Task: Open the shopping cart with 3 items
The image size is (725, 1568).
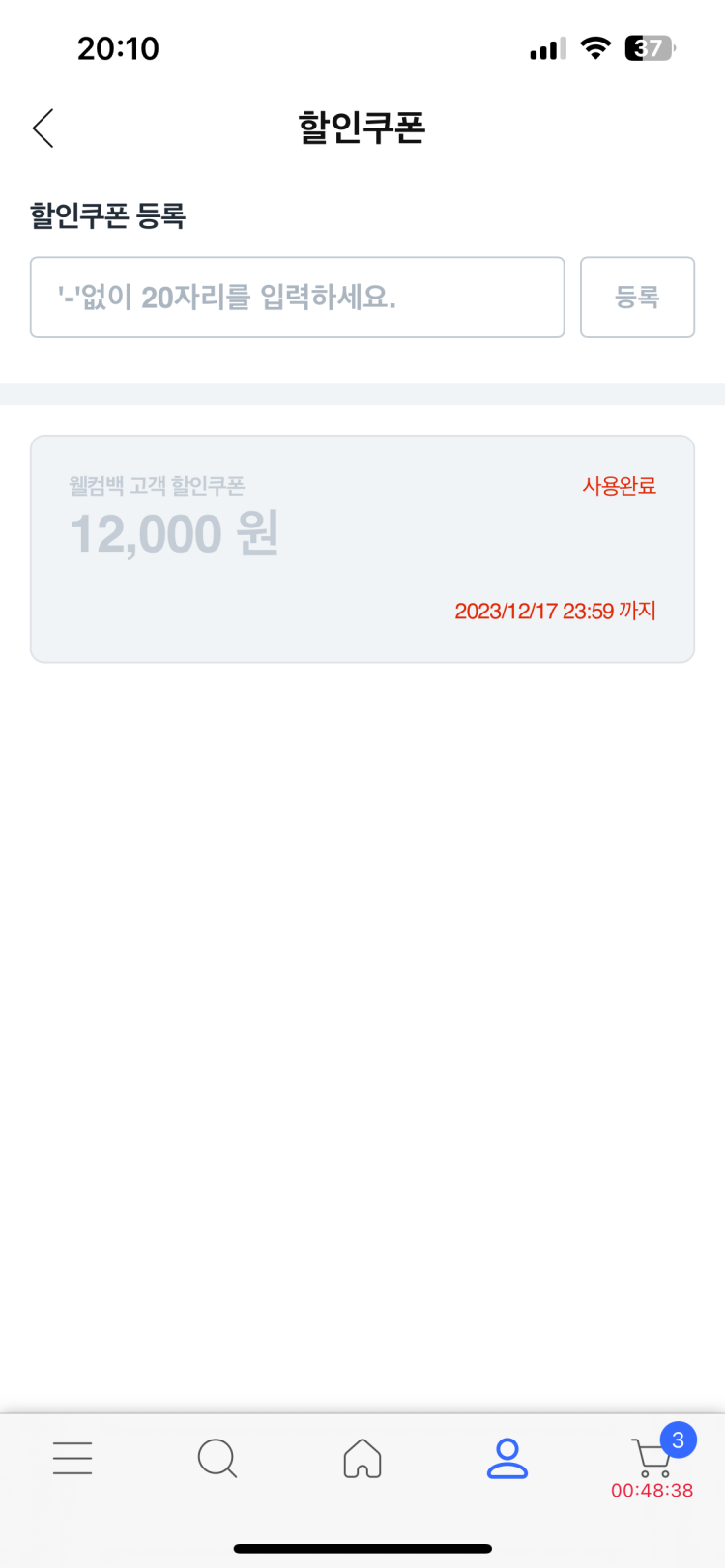Action: click(x=652, y=1461)
